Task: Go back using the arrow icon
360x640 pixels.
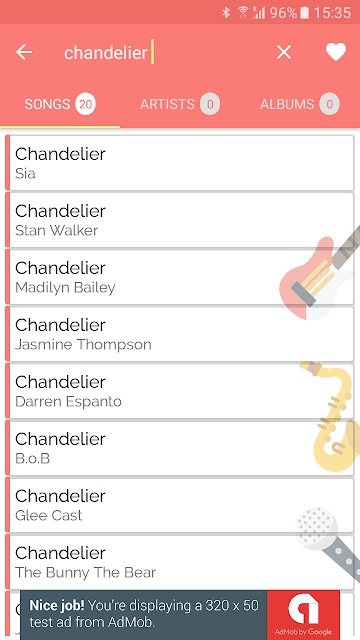Action: pyautogui.click(x=24, y=52)
